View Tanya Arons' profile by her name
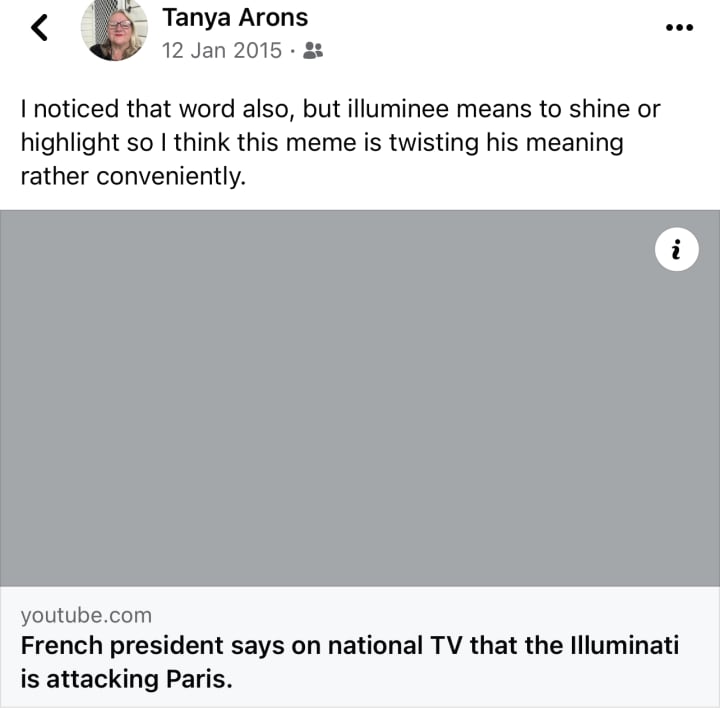Image resolution: width=720 pixels, height=719 pixels. 235,17
